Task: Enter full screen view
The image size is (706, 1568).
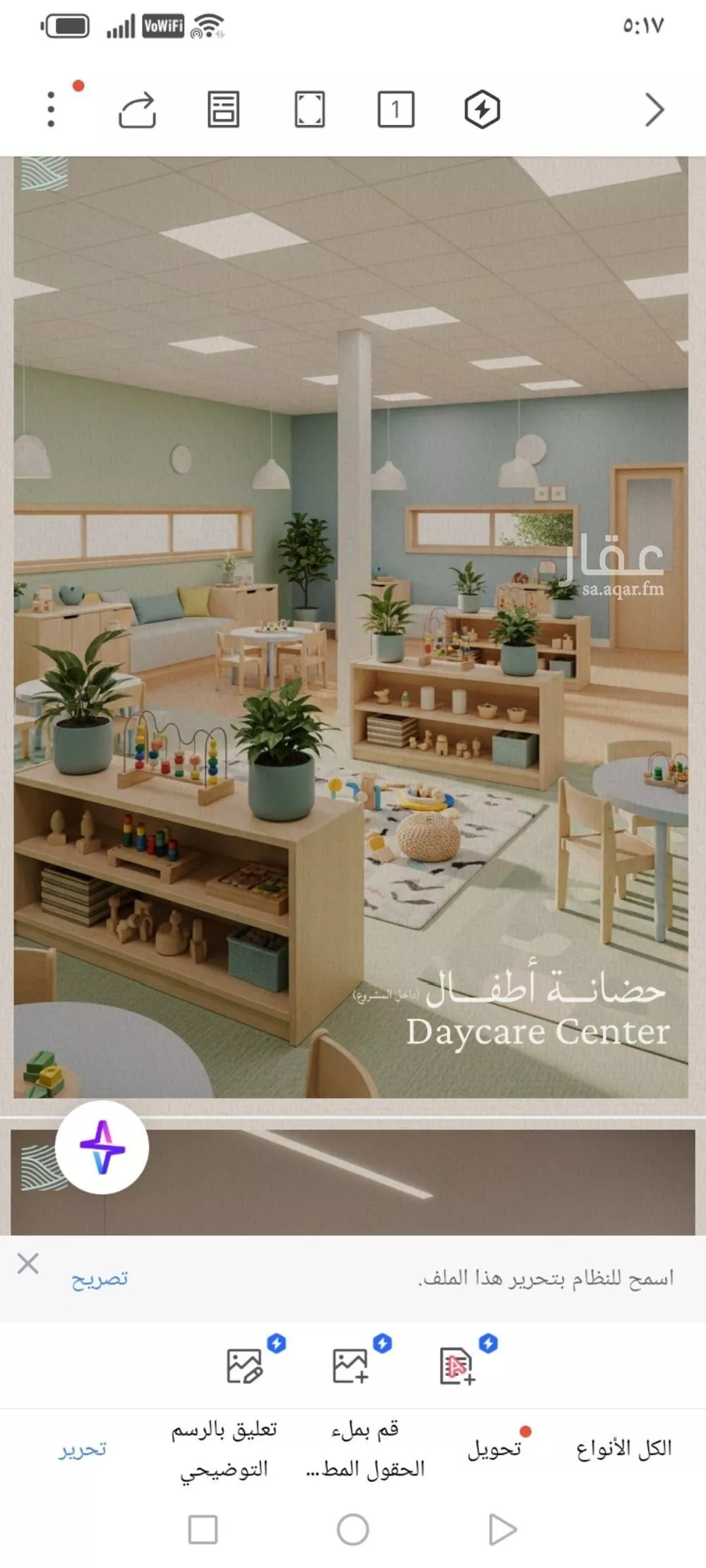Action: click(309, 109)
